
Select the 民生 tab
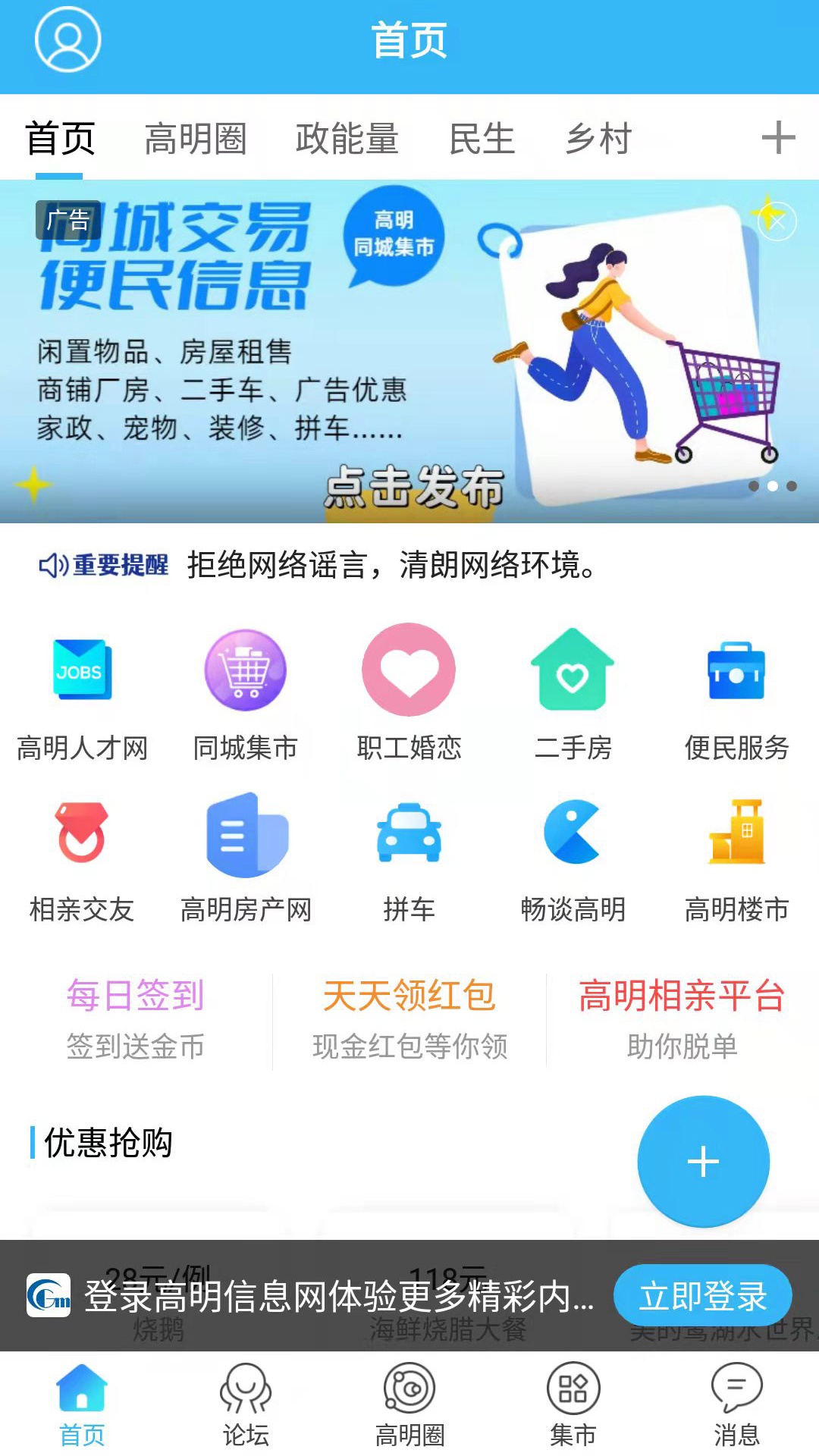[481, 138]
